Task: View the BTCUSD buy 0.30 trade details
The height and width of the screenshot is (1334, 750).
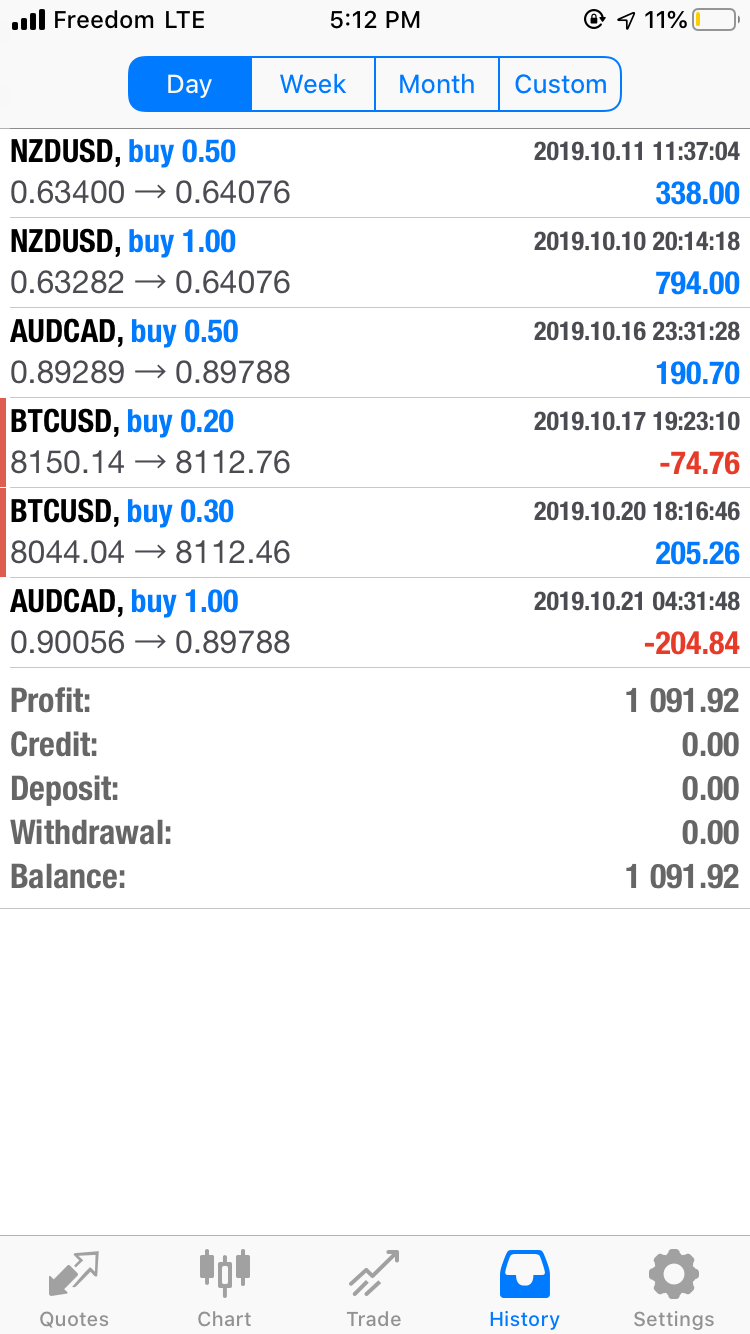Action: [375, 533]
